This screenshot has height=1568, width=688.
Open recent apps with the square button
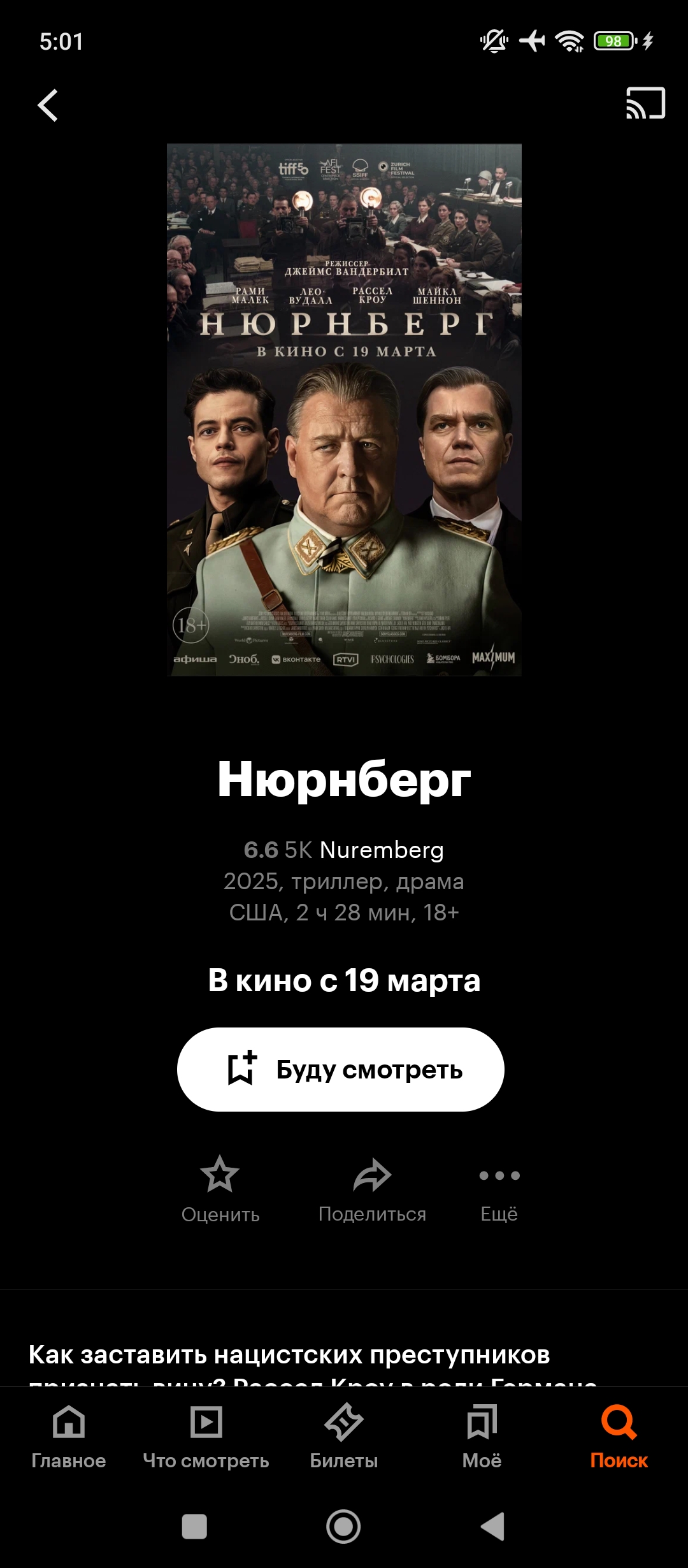click(x=194, y=1527)
